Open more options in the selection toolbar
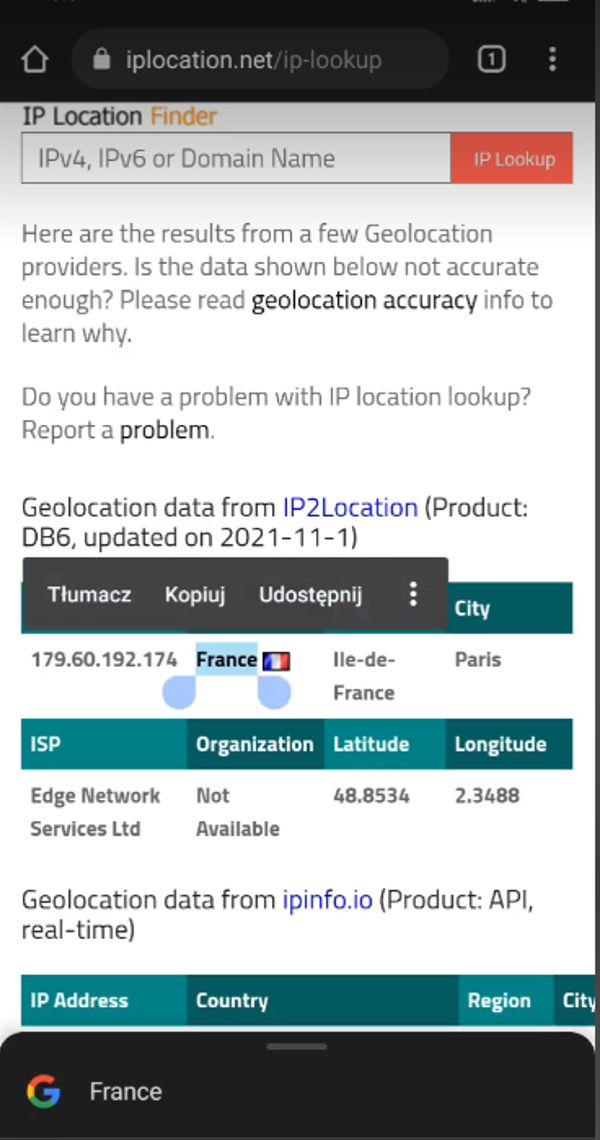600x1140 pixels. [x=413, y=594]
